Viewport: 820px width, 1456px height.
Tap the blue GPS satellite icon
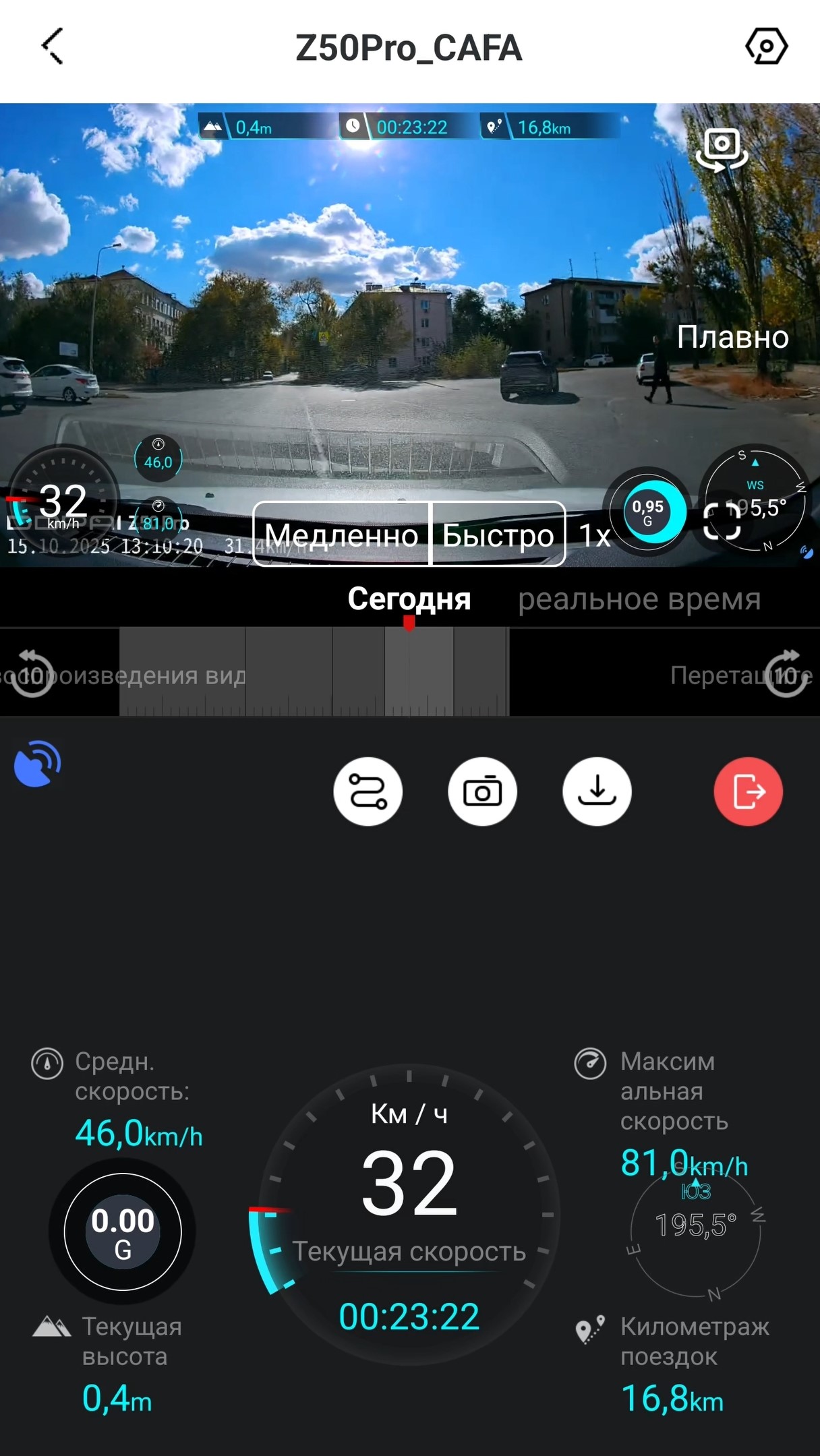38,764
